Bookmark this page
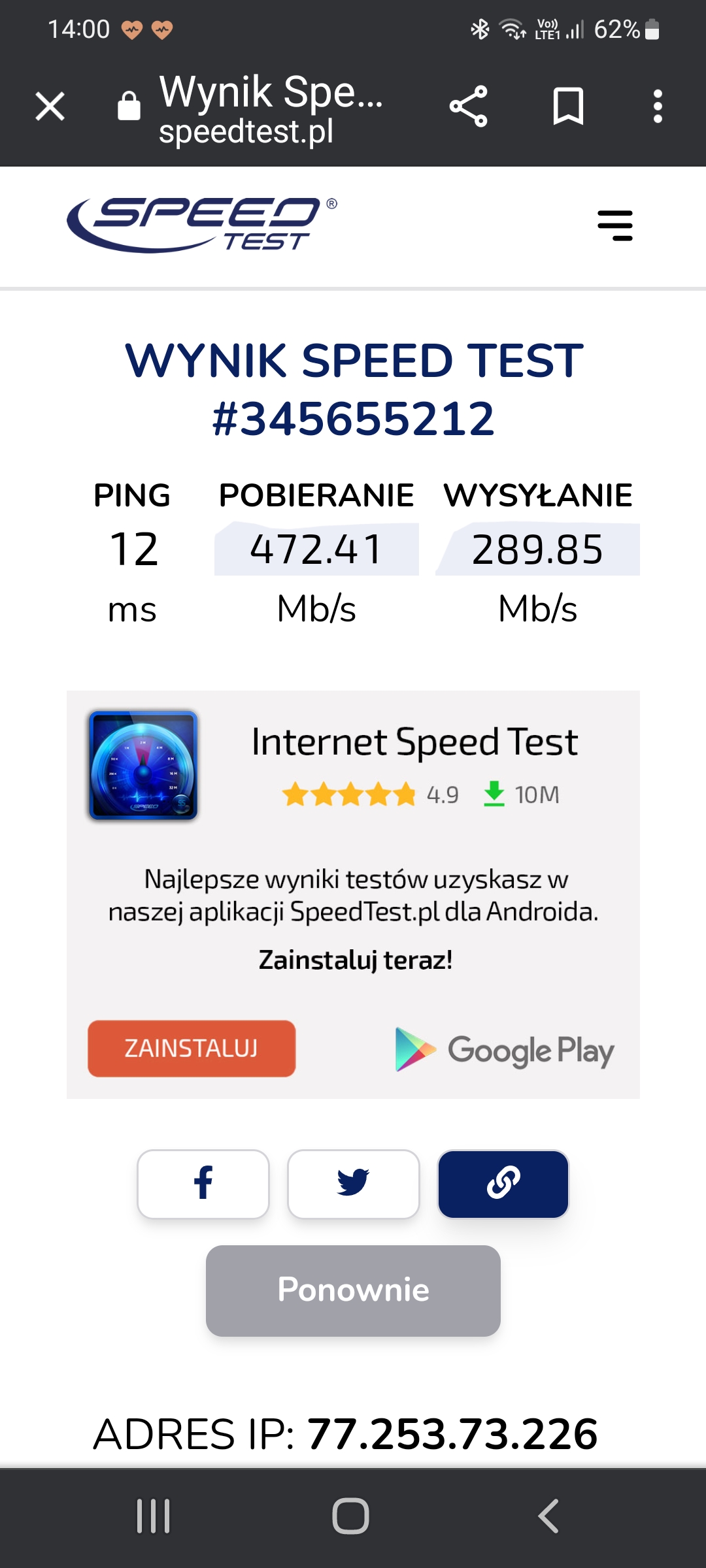Image resolution: width=706 pixels, height=1568 pixels. (x=568, y=106)
